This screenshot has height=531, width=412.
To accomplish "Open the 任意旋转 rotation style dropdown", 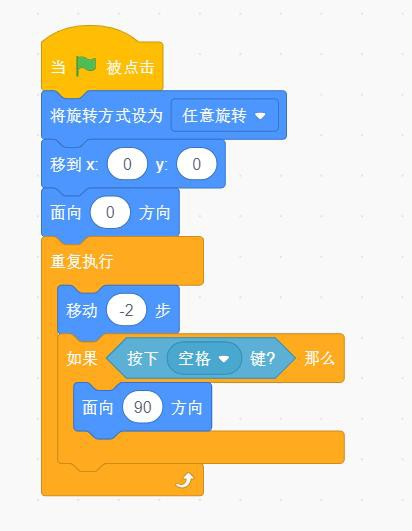I will [x=225, y=115].
